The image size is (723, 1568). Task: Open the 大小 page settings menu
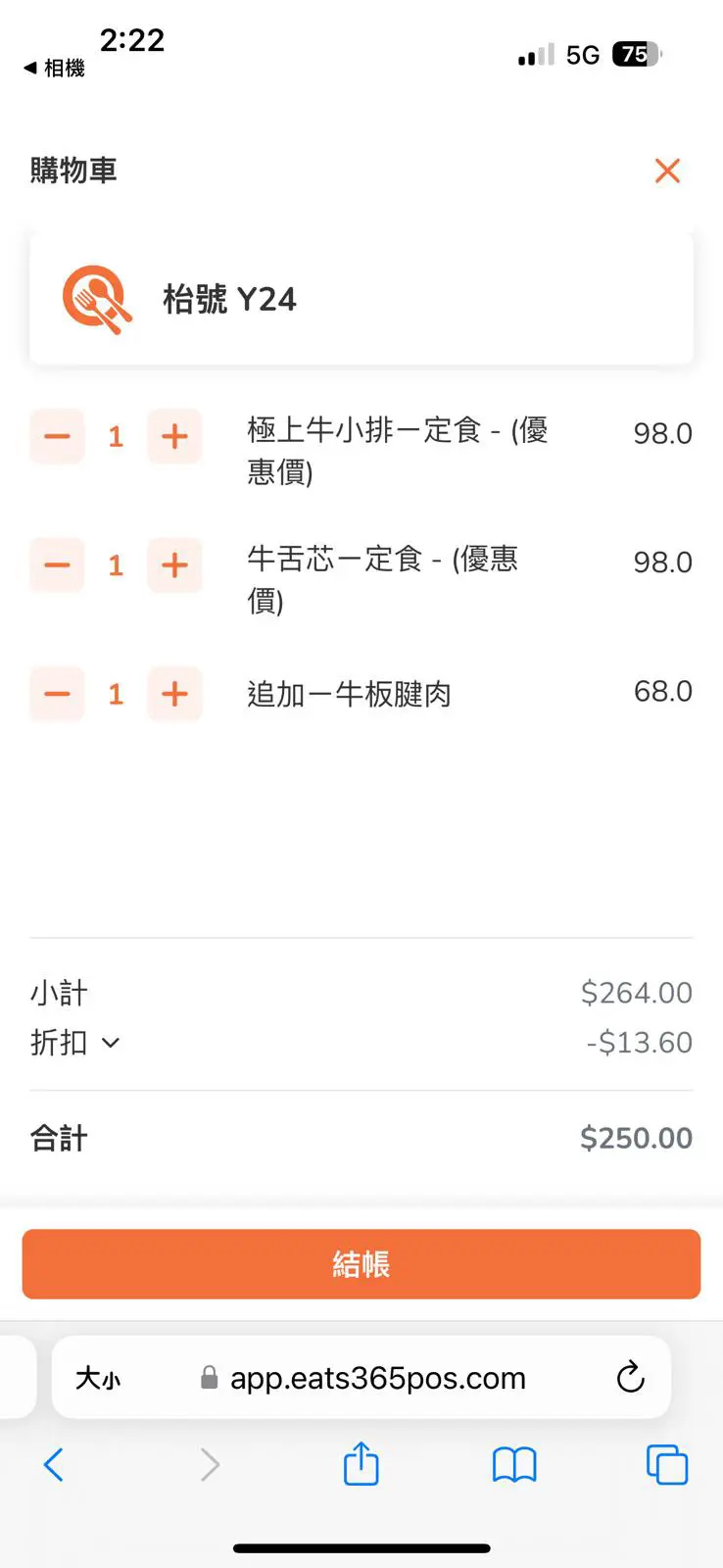(98, 1379)
